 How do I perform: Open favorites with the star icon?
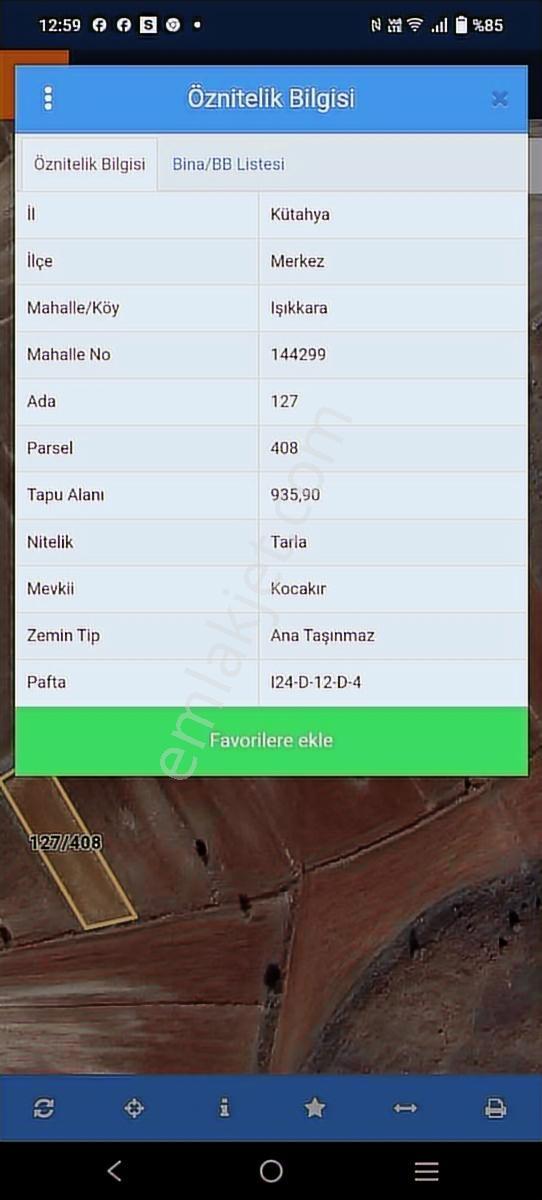(x=315, y=1107)
